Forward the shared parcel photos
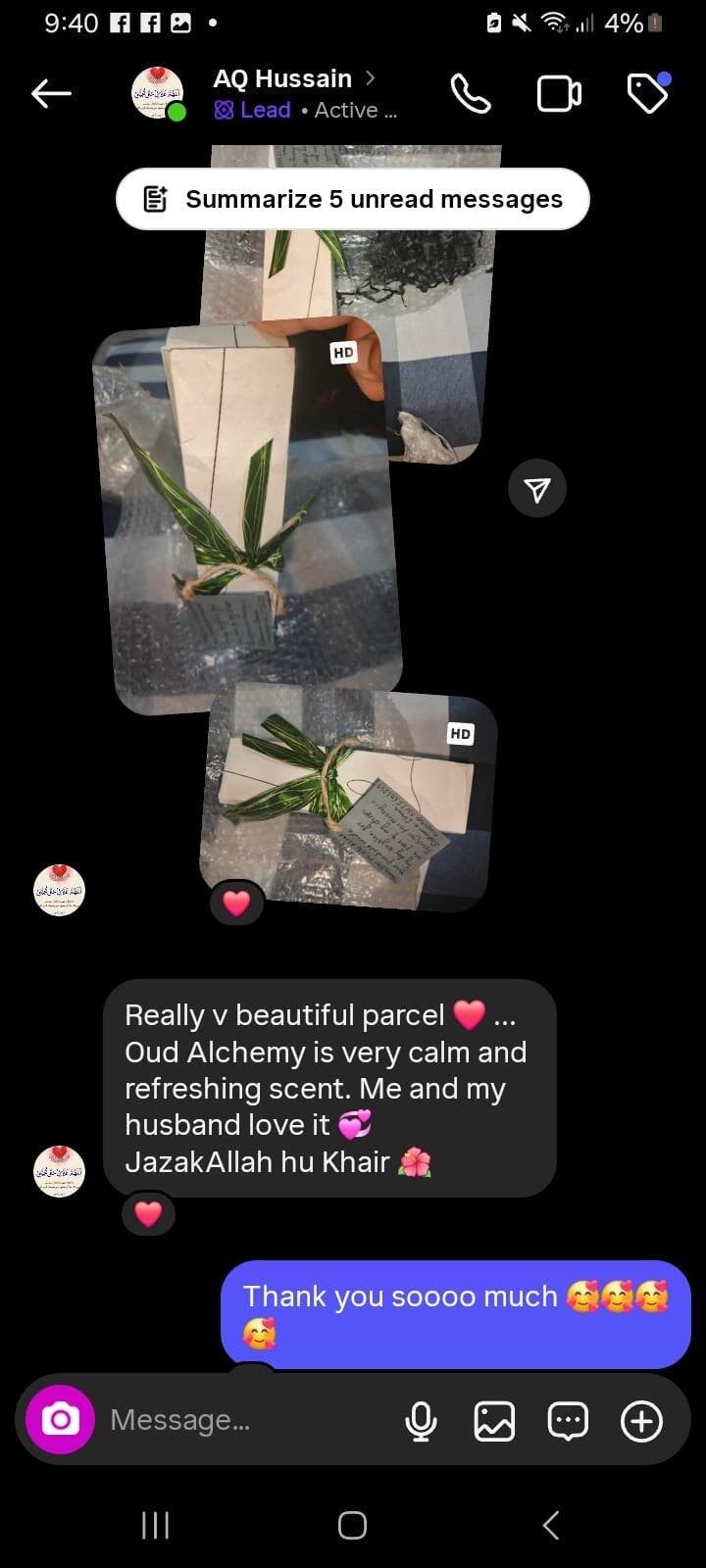 (x=536, y=489)
